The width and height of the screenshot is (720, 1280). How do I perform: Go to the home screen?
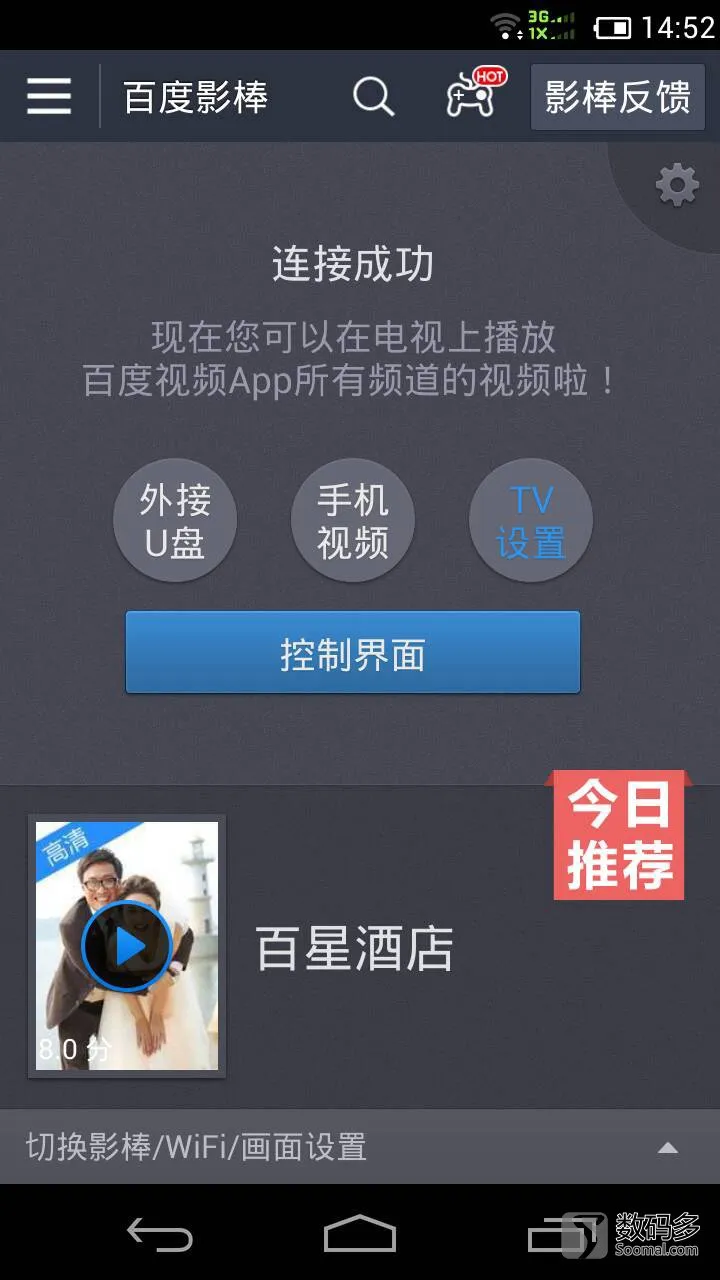pyautogui.click(x=360, y=1234)
